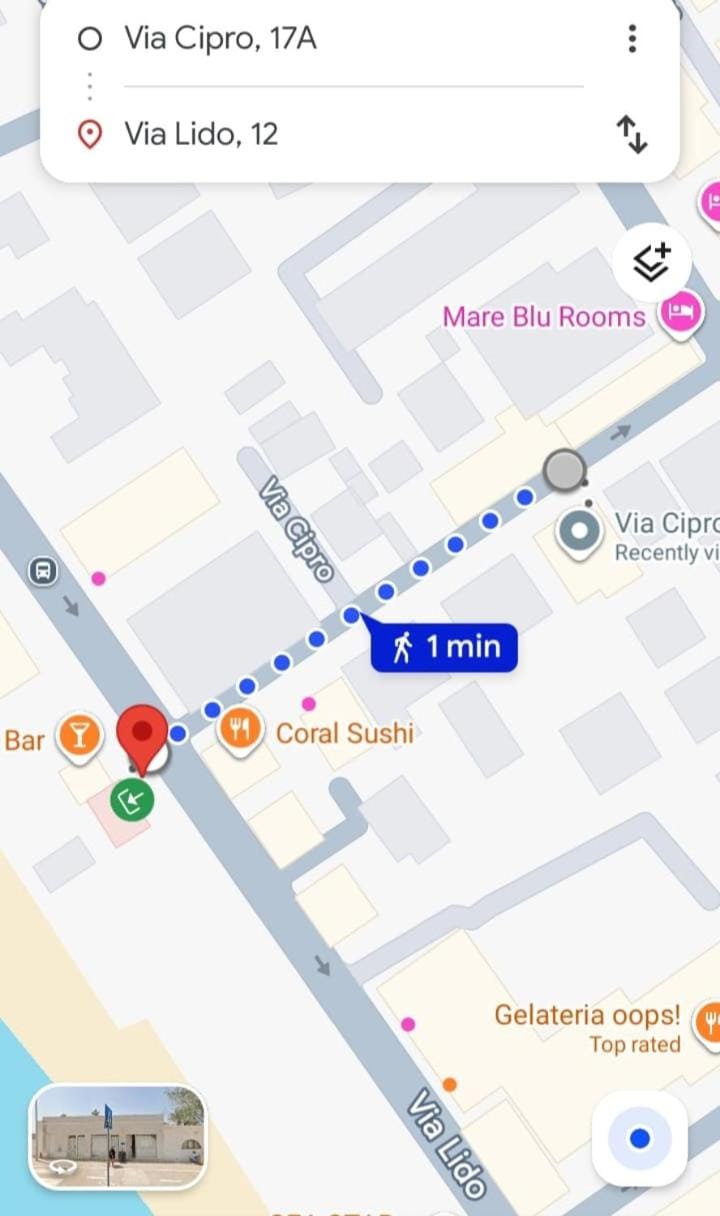Tap the 1 min walking time label
720x1216 pixels.
click(x=444, y=647)
